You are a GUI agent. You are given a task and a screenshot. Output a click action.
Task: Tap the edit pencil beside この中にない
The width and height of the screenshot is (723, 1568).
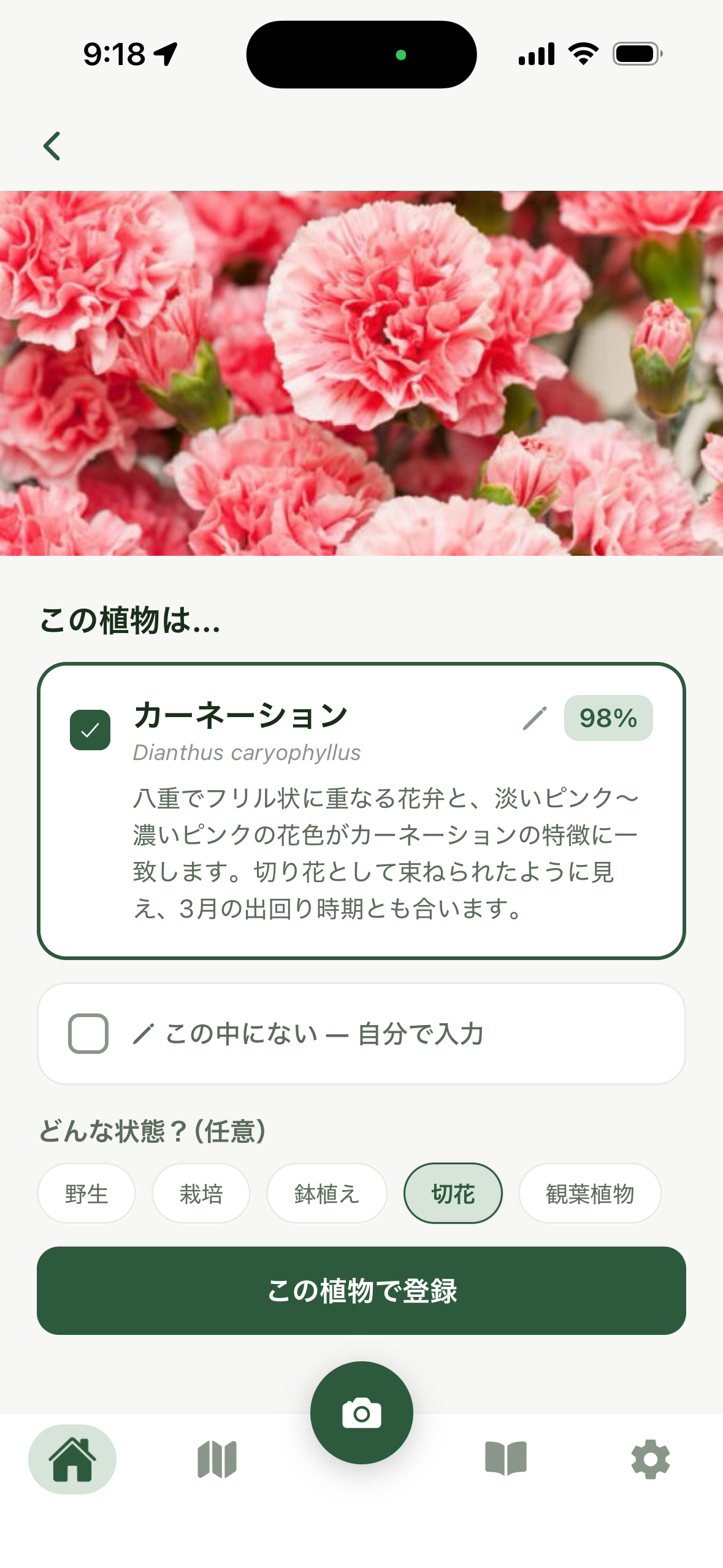click(143, 1032)
